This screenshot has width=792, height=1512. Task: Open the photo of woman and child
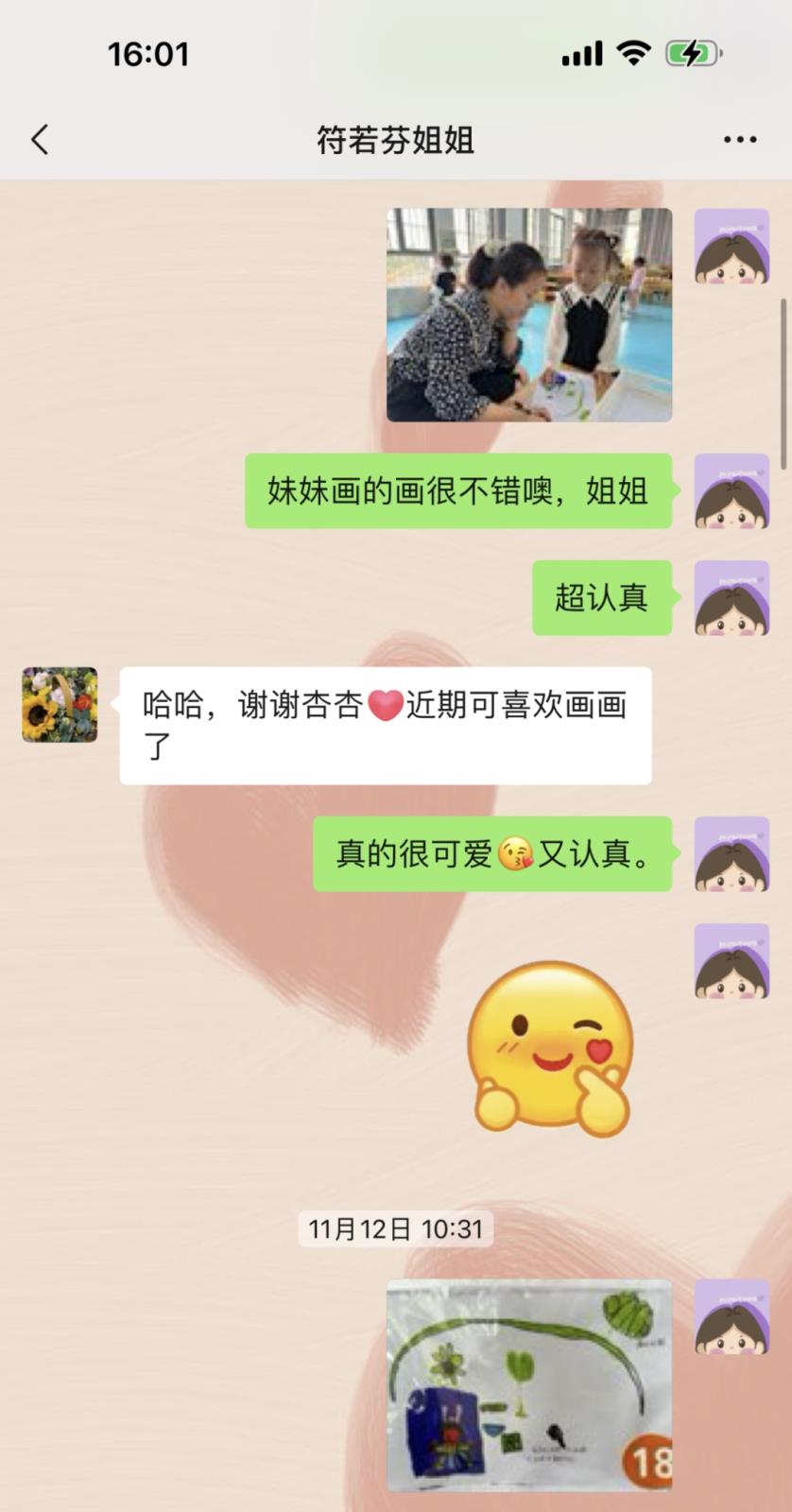coord(529,315)
